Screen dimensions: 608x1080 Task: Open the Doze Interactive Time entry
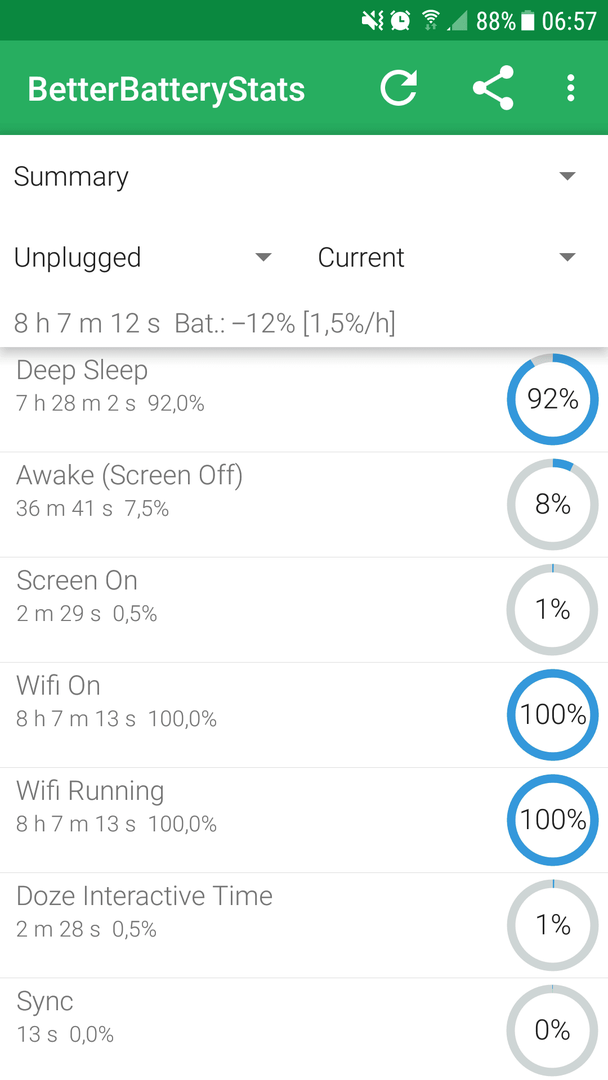pyautogui.click(x=304, y=925)
